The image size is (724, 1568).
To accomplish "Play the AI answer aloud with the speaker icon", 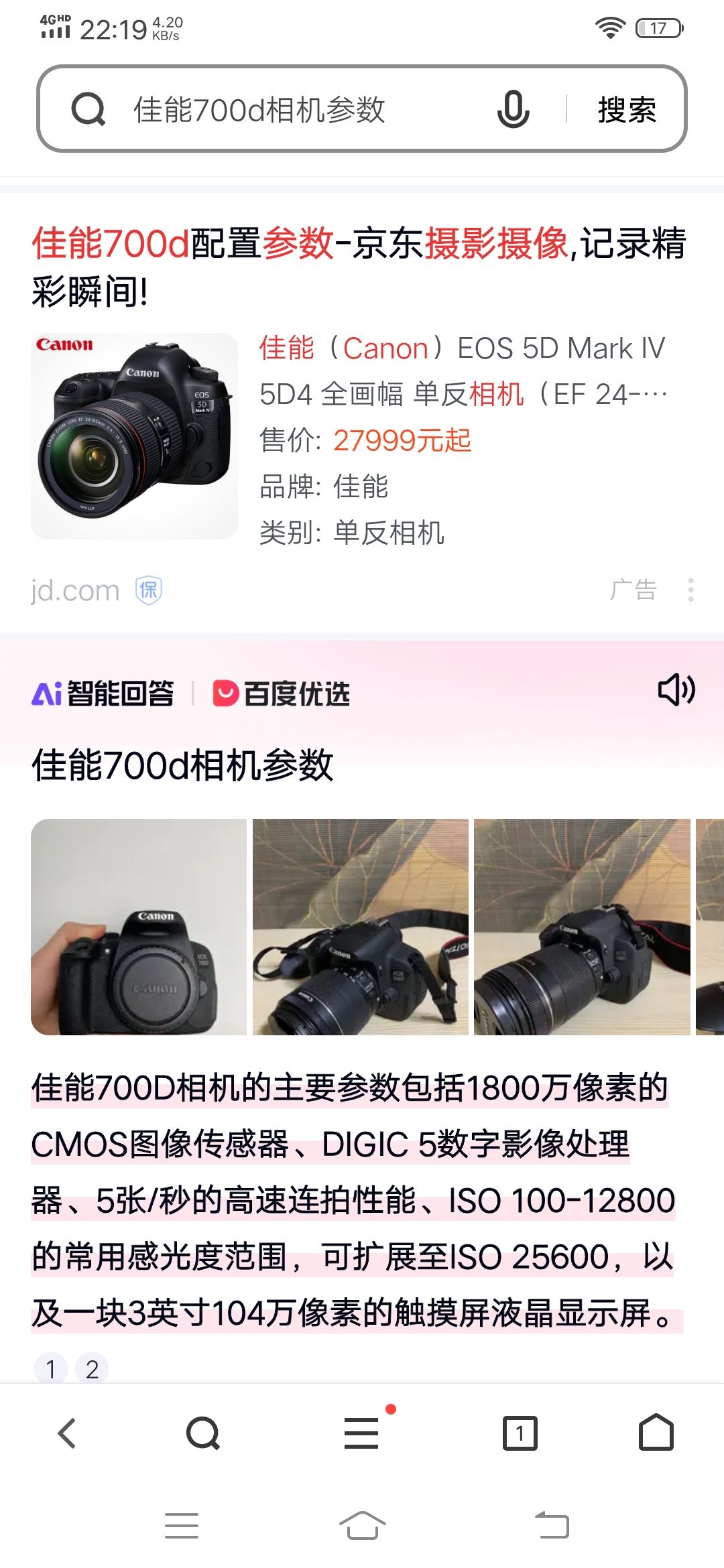I will coord(676,690).
